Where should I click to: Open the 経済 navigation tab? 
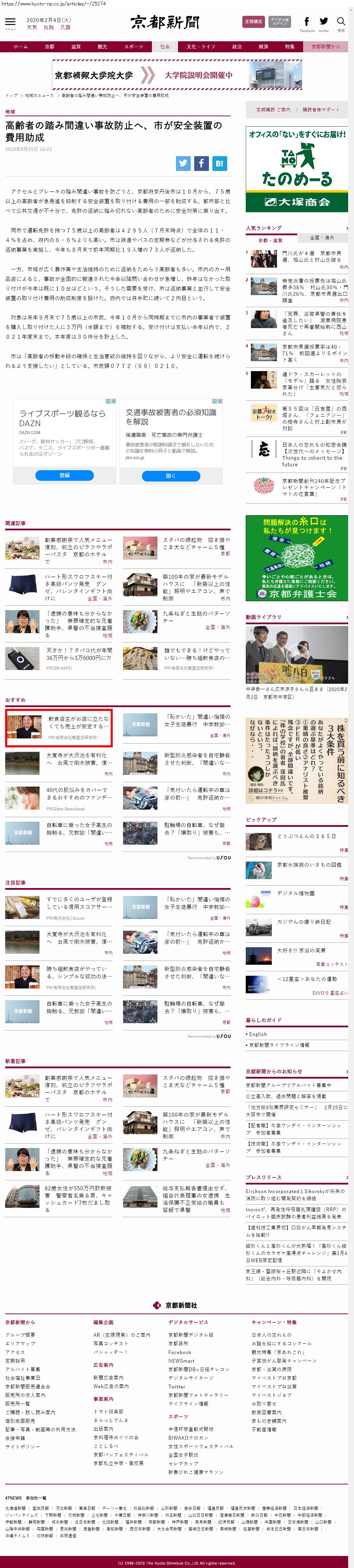263,47
